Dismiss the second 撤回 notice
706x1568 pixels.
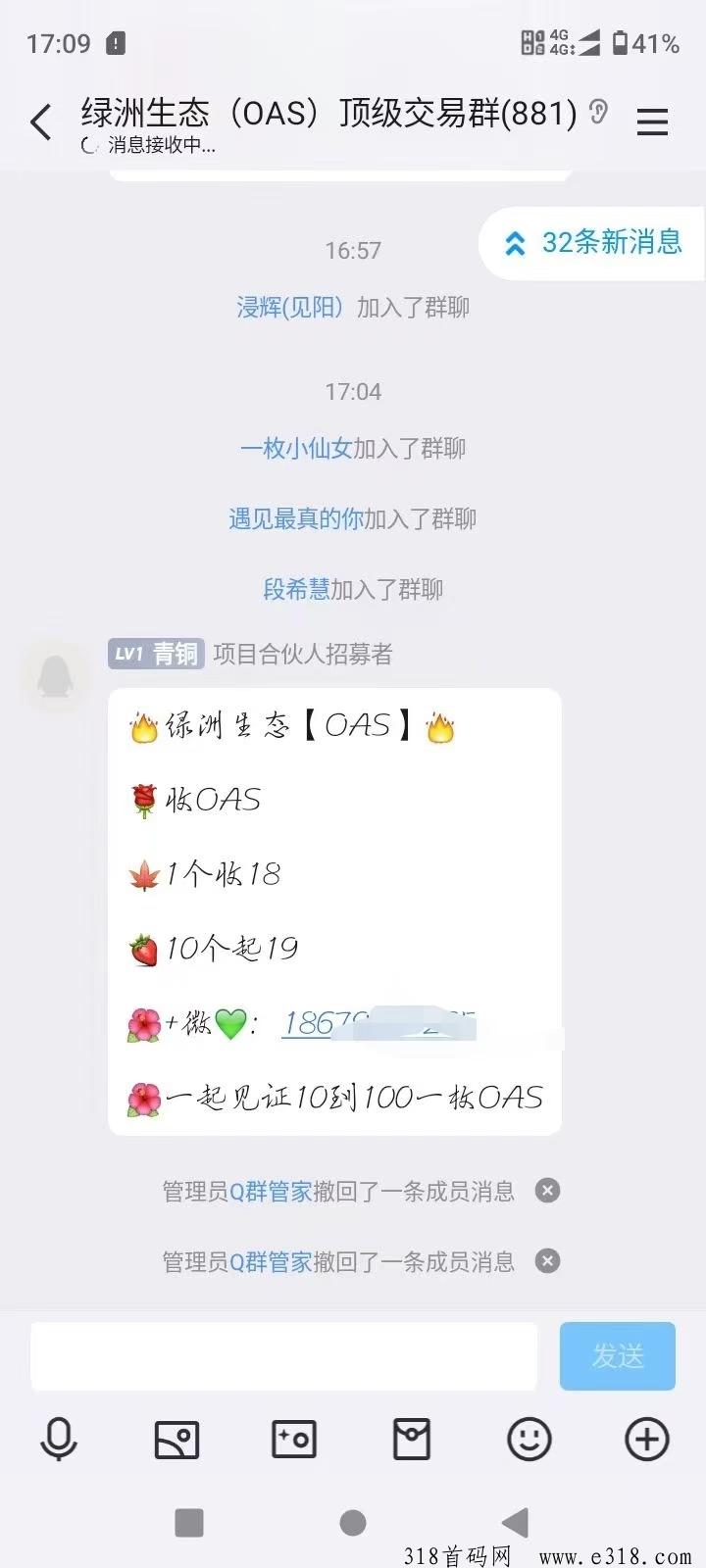(547, 1261)
